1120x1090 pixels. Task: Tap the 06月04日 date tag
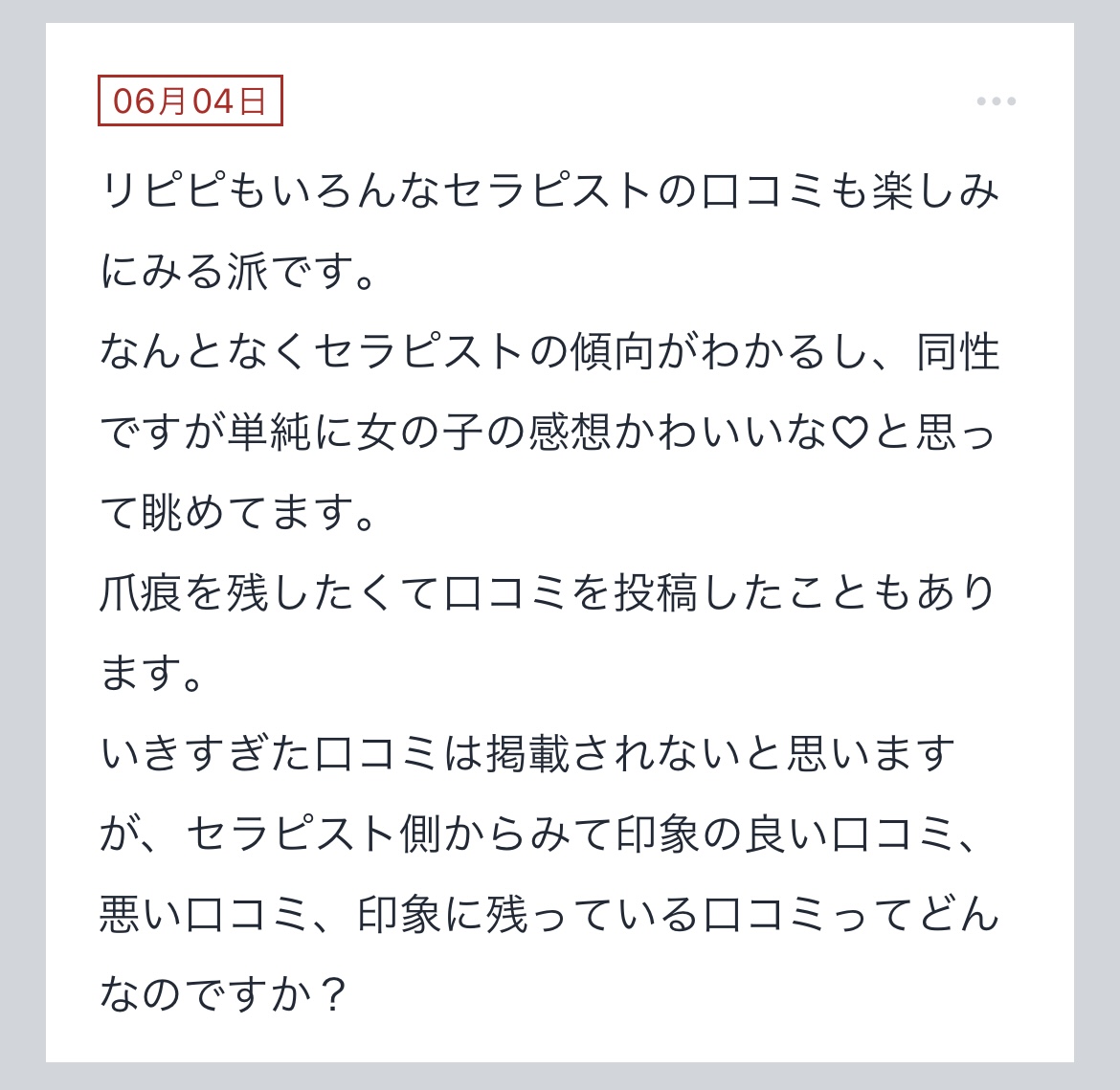point(190,100)
